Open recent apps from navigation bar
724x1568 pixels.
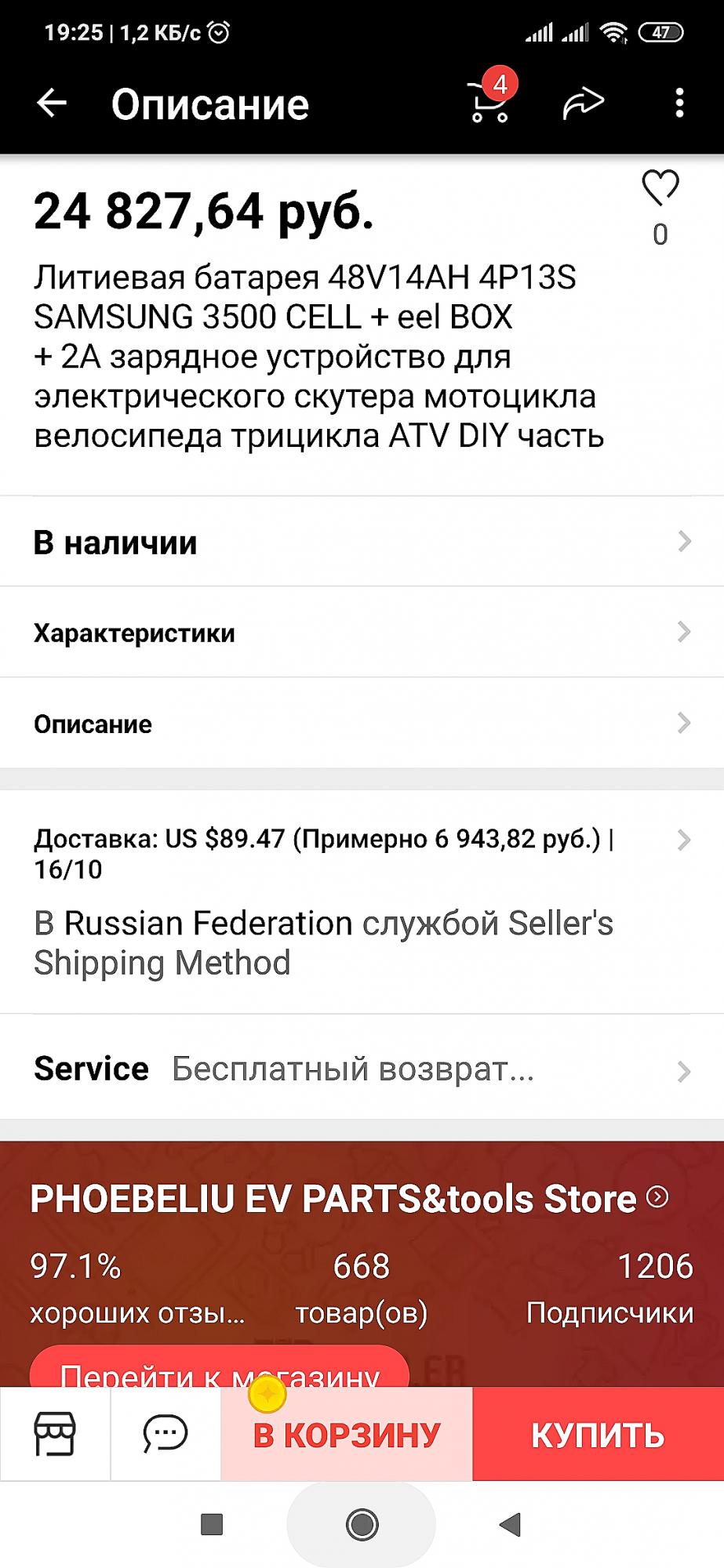tap(212, 1525)
